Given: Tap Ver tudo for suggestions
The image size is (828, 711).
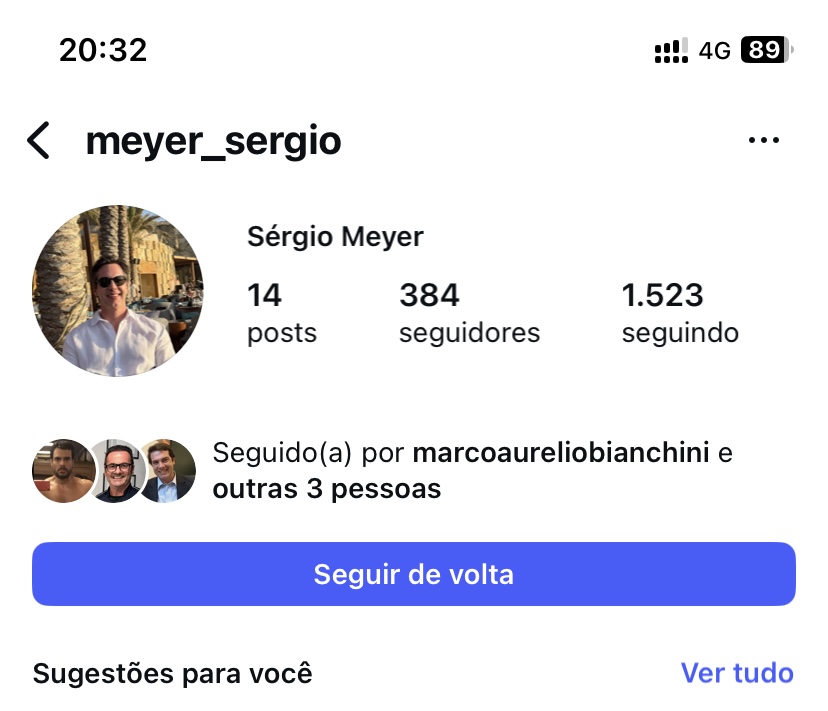Looking at the screenshot, I should (x=736, y=673).
